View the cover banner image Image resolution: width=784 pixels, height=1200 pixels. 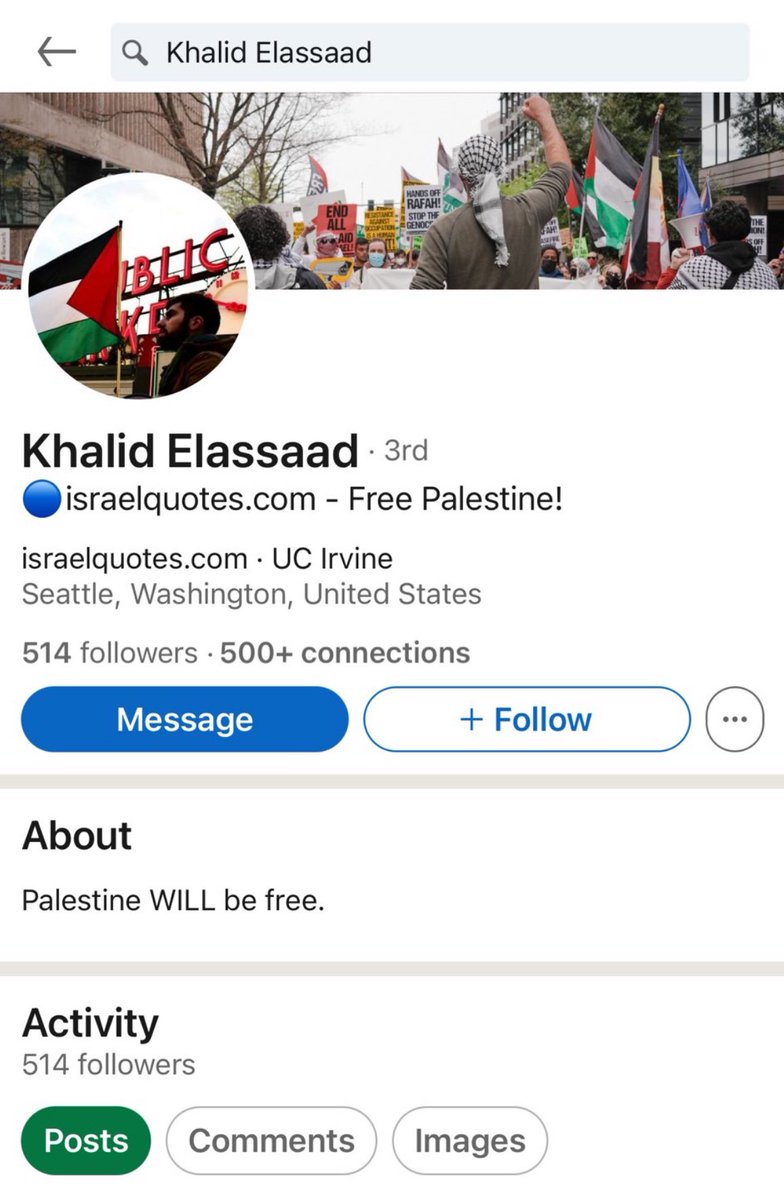(x=520, y=190)
